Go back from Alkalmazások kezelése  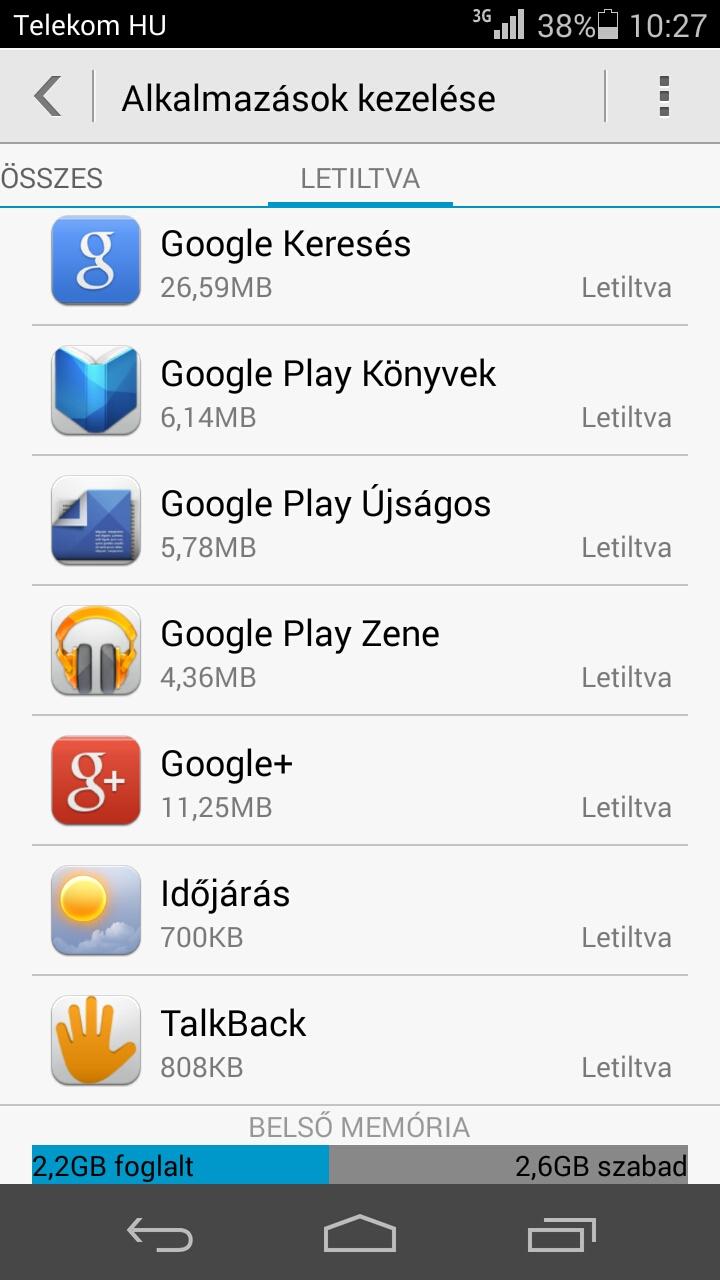(48, 98)
